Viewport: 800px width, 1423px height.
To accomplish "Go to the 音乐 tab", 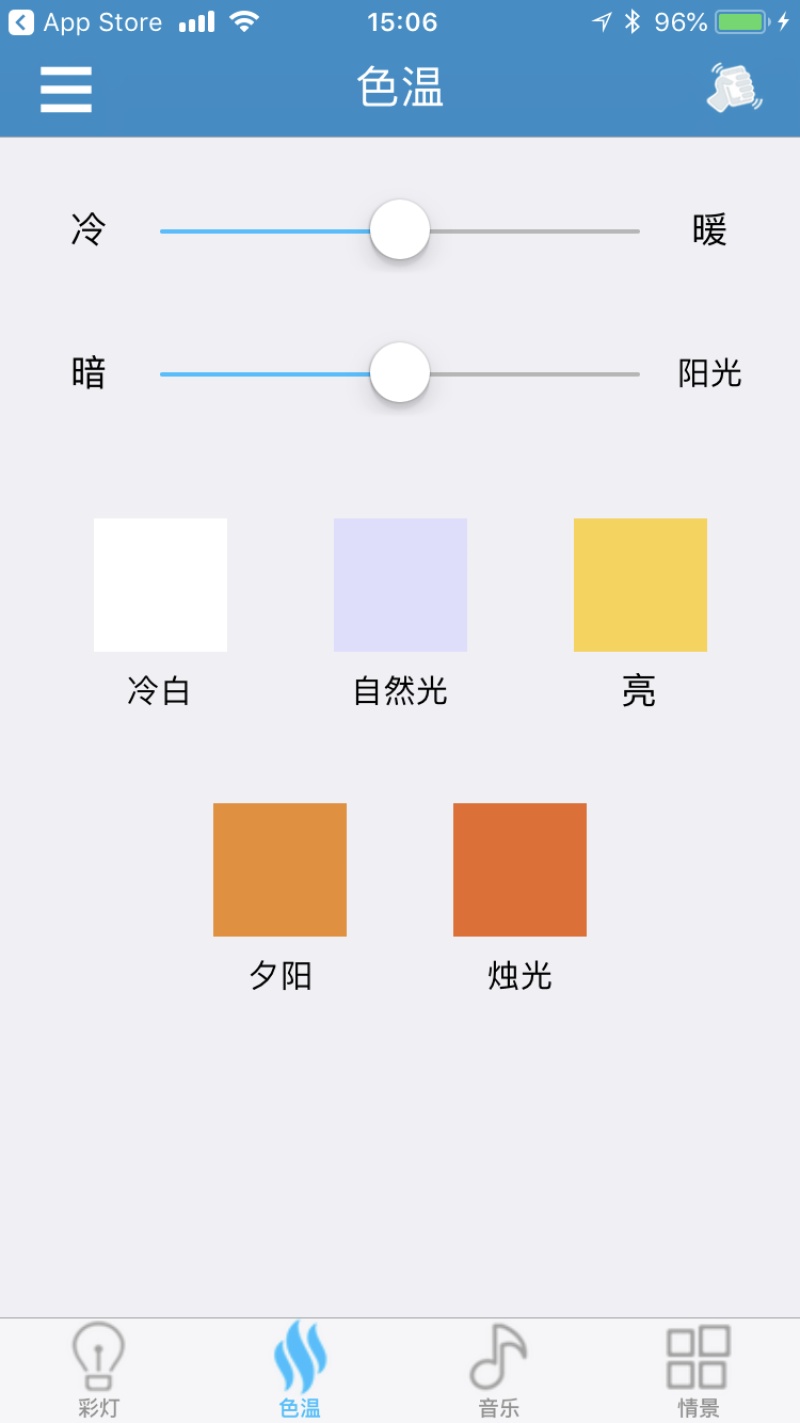I will (499, 1370).
